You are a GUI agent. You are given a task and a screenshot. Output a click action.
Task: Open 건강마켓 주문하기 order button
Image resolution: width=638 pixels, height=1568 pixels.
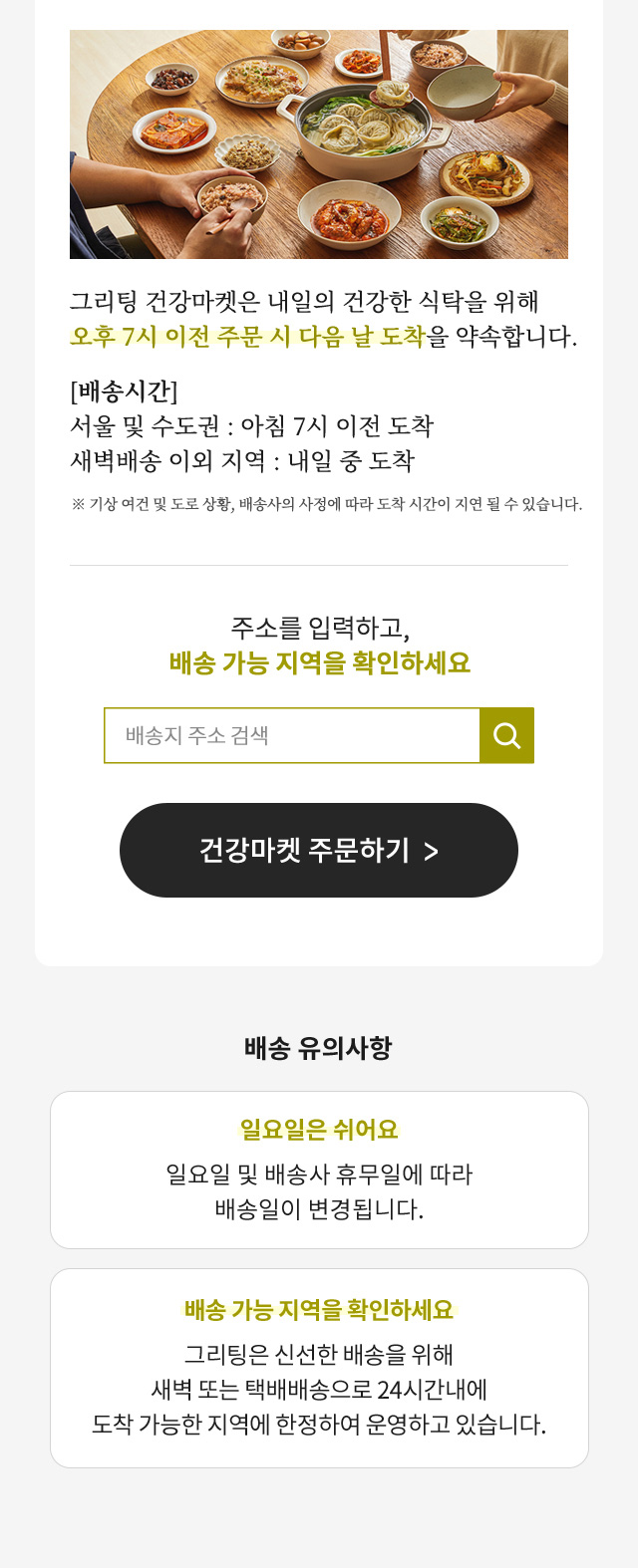tap(319, 850)
